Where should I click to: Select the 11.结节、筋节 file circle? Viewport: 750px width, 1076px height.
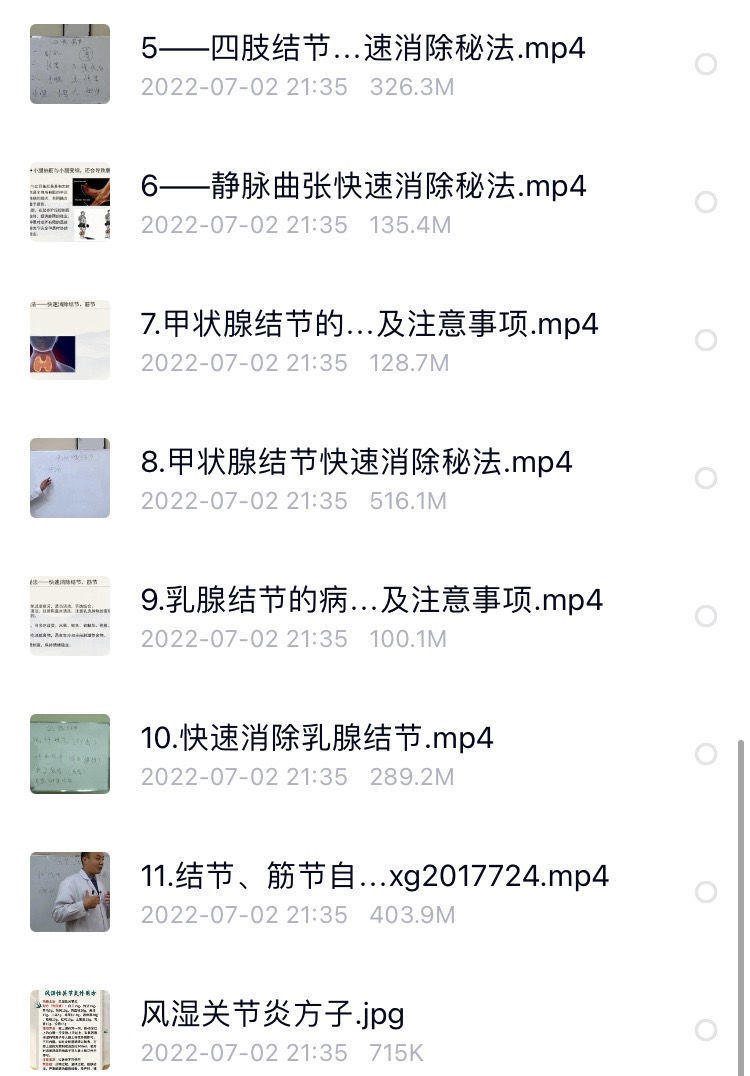[706, 893]
